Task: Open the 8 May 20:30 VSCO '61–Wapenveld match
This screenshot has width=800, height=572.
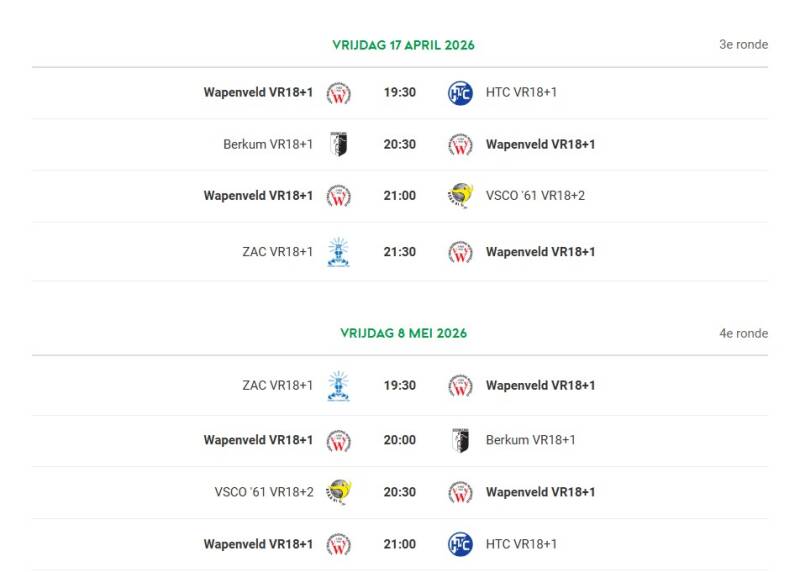Action: (399, 492)
